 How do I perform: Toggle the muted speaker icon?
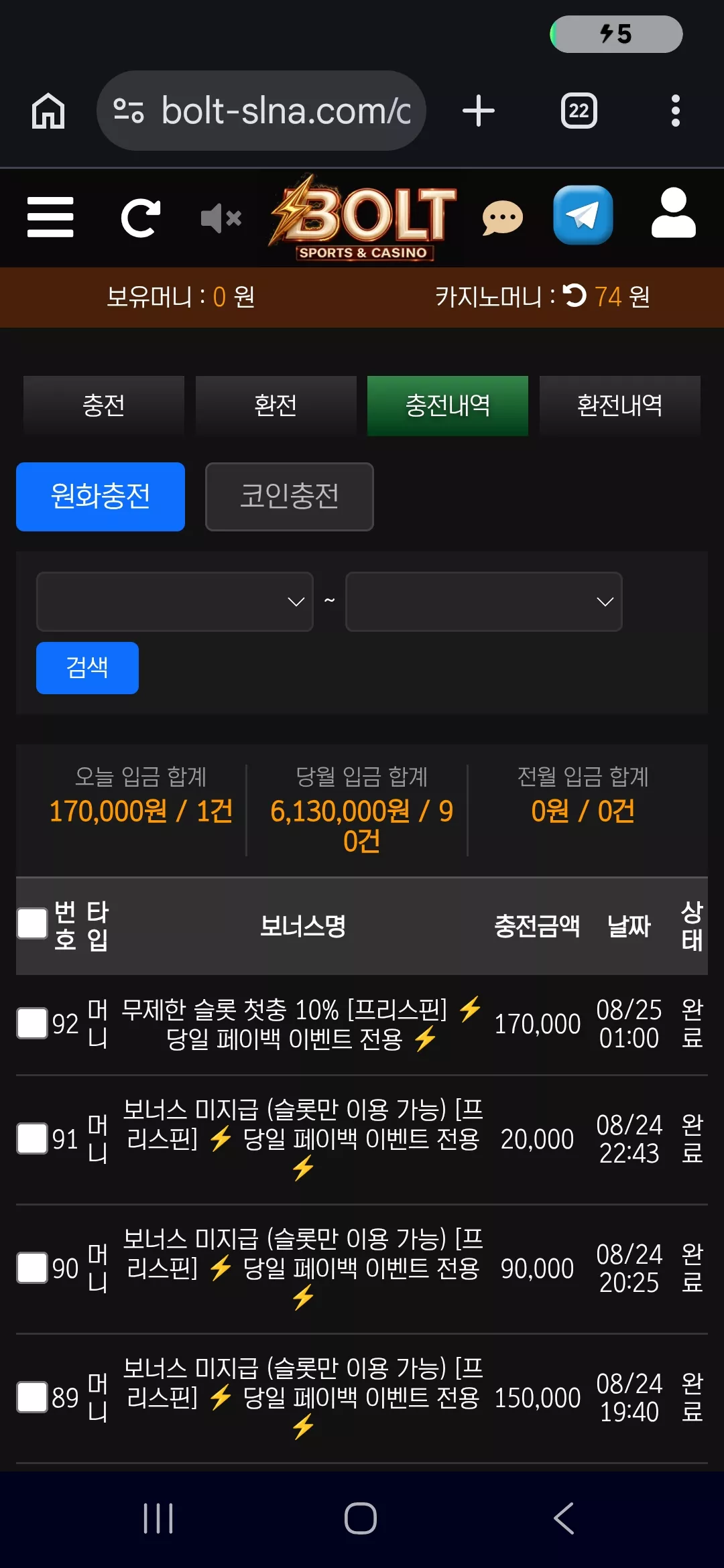tap(221, 218)
